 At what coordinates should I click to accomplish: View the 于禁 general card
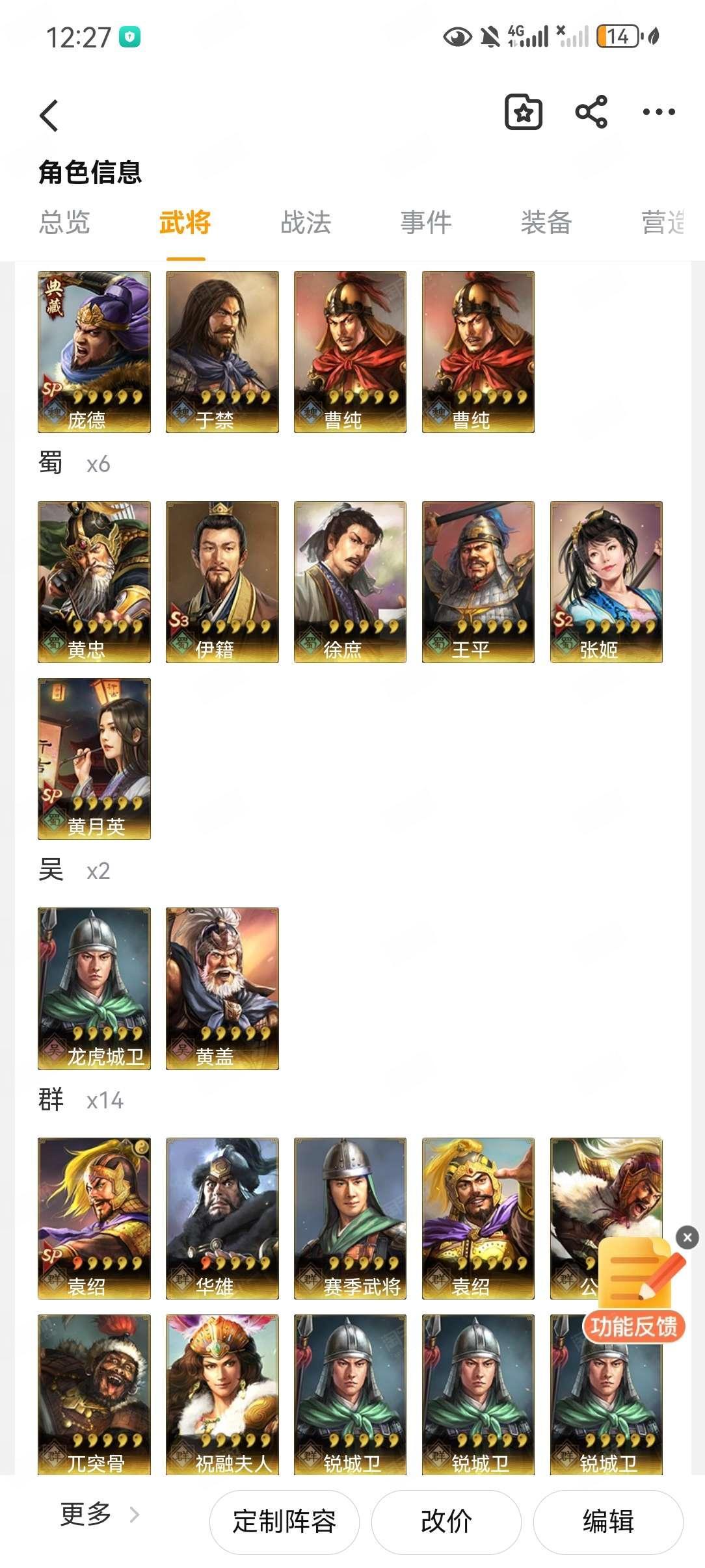coord(222,352)
